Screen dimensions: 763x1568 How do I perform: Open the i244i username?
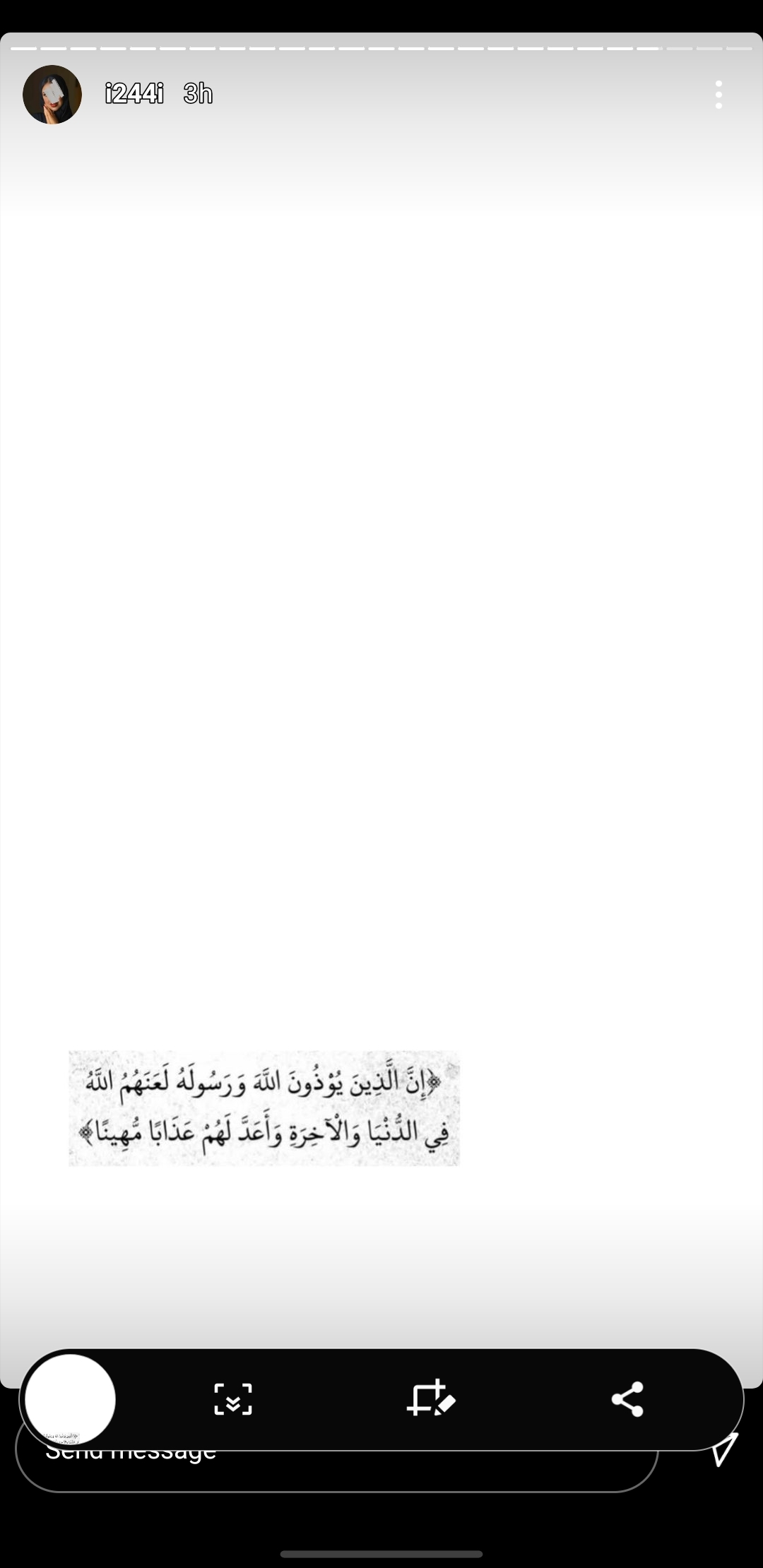point(134,93)
